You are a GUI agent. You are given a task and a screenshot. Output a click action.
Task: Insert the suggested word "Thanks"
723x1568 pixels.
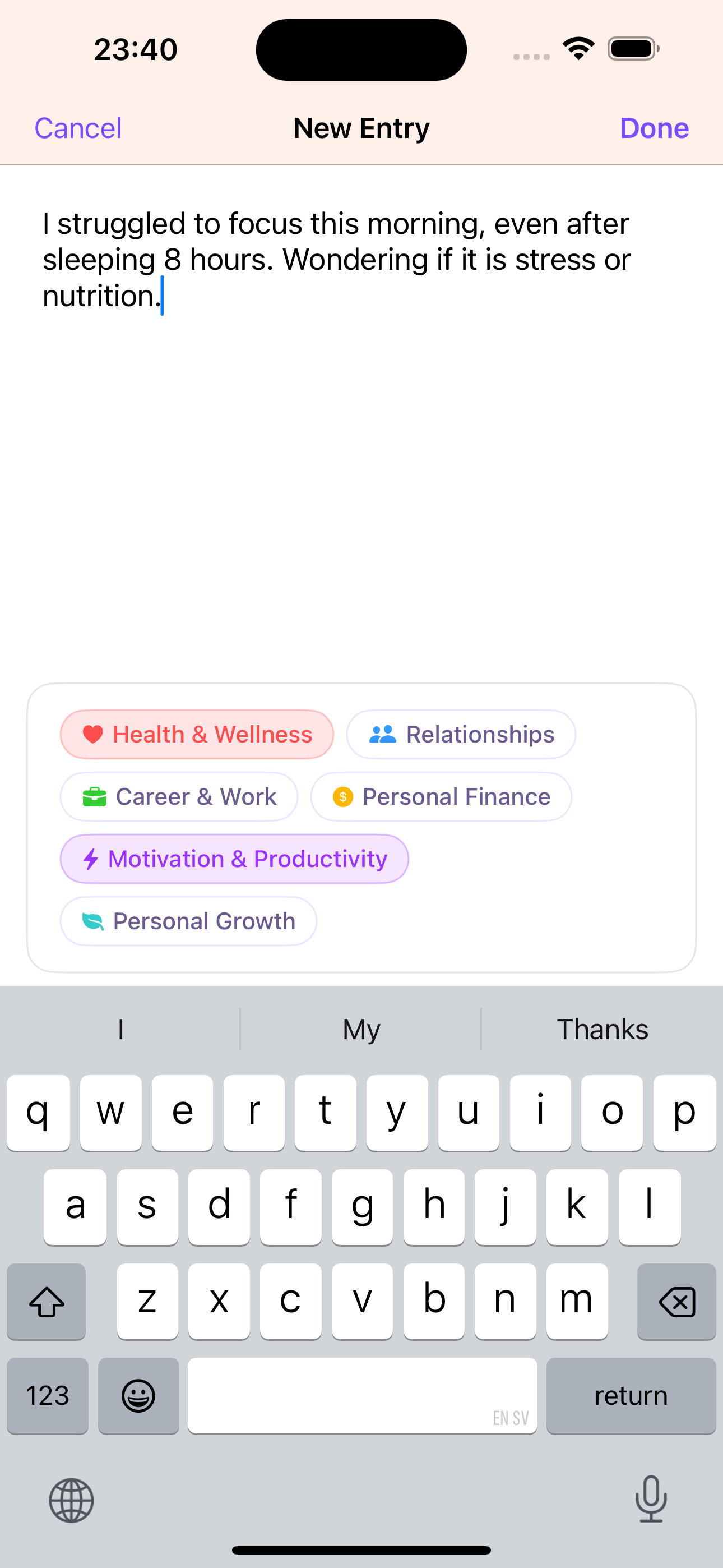[602, 1029]
